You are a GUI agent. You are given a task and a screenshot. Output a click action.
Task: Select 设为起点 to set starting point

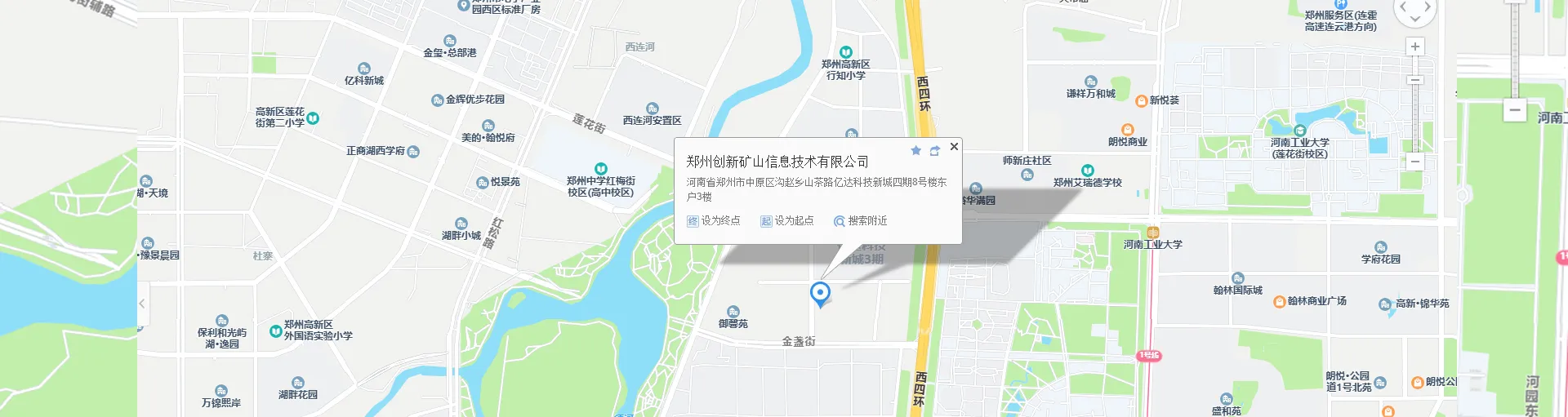point(787,221)
